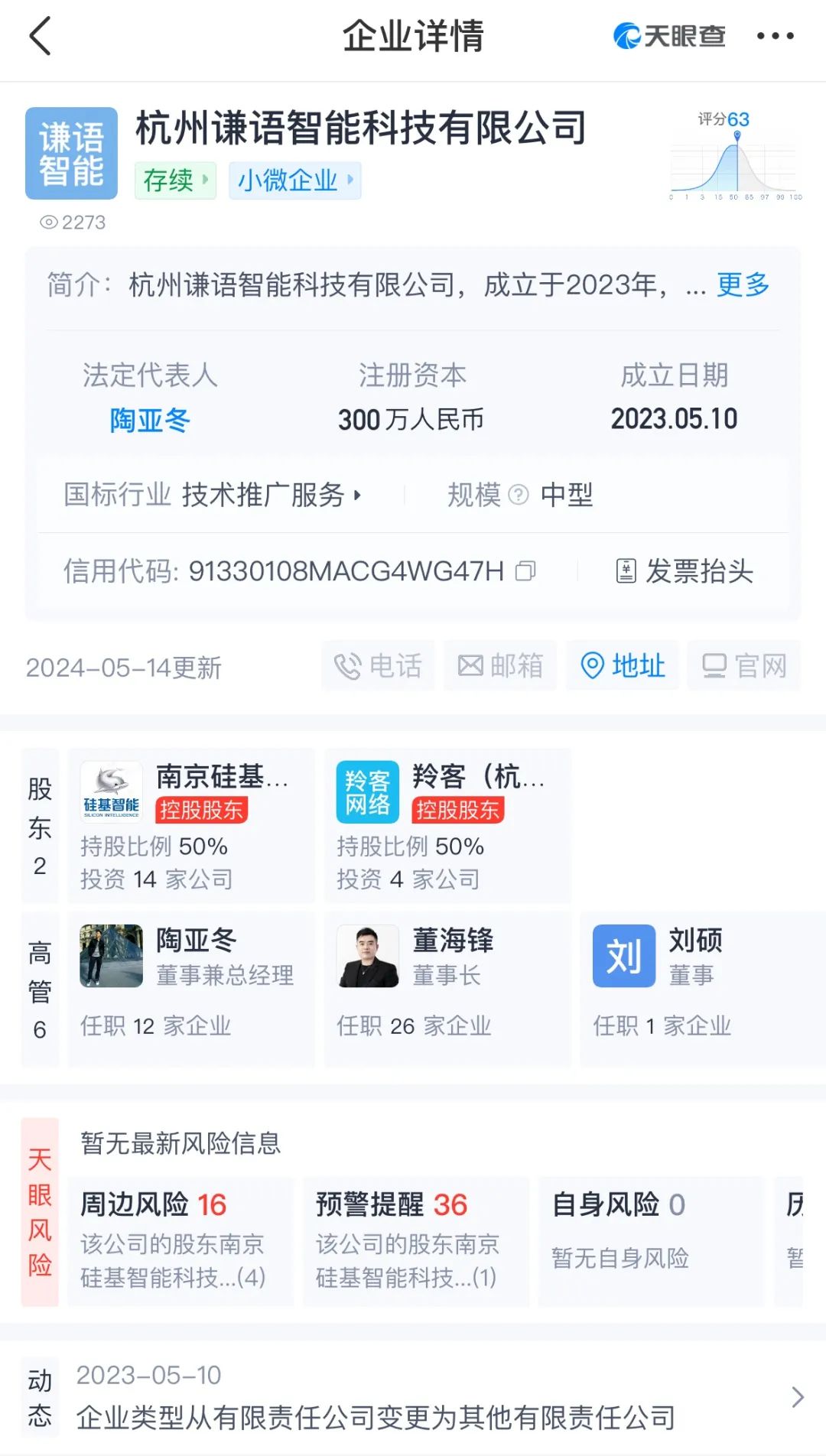The width and height of the screenshot is (826, 1456).
Task: Open 发票抬头 invoice title
Action: 685,571
